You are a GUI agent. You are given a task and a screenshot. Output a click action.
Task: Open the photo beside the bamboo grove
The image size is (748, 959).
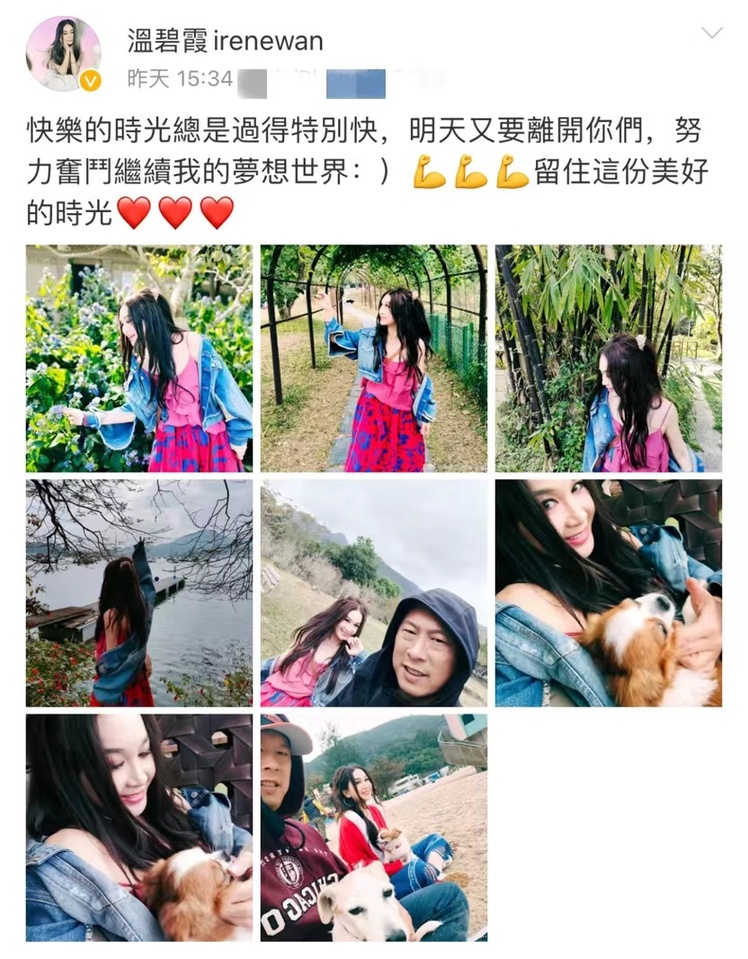(608, 358)
